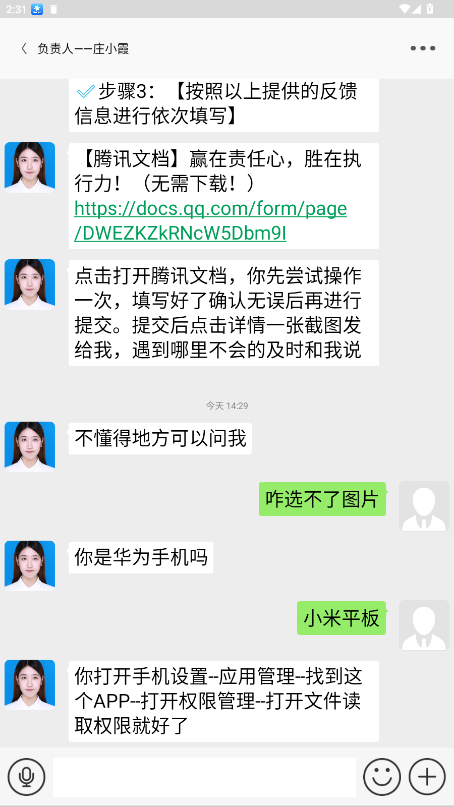Open the emoji picker
Image resolution: width=454 pixels, height=807 pixels.
[x=382, y=777]
